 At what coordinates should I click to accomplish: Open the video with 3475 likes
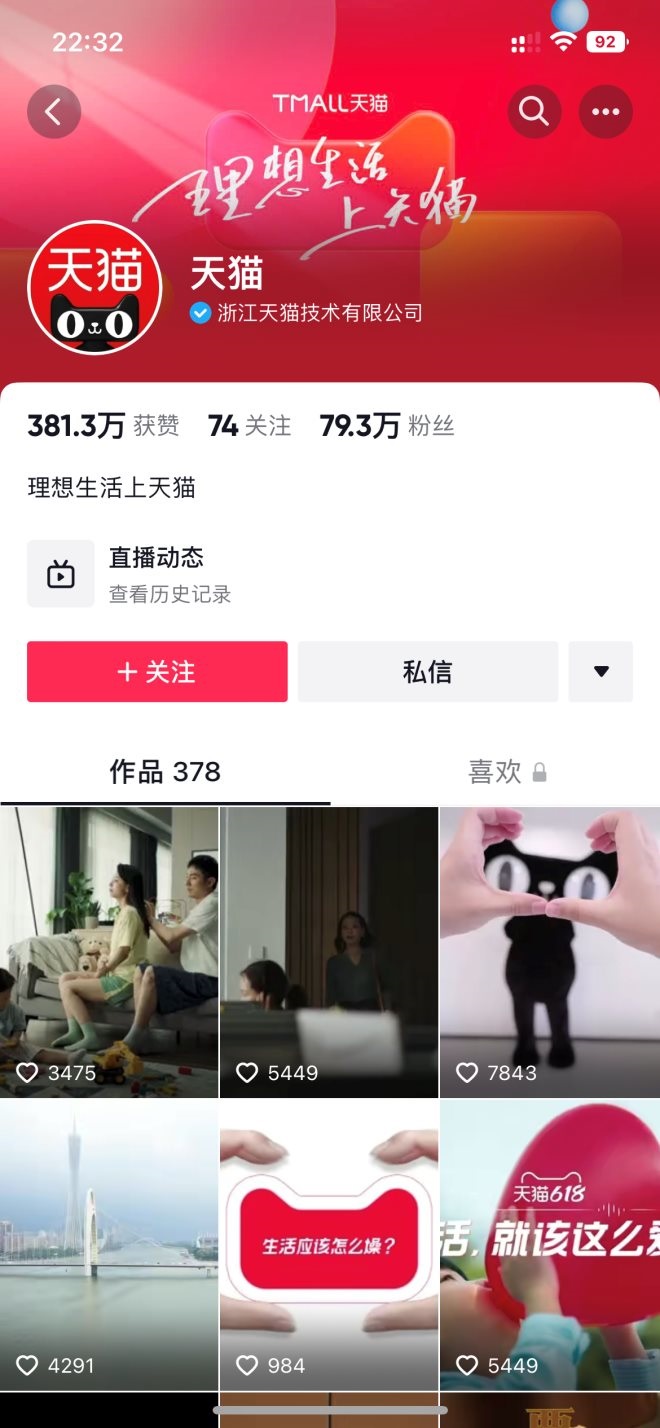pyautogui.click(x=109, y=950)
